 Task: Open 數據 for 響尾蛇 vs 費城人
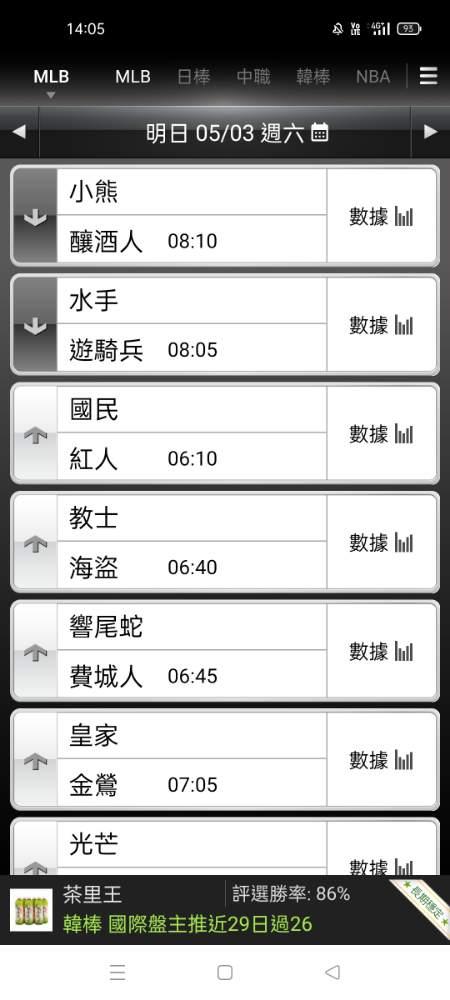tap(382, 650)
